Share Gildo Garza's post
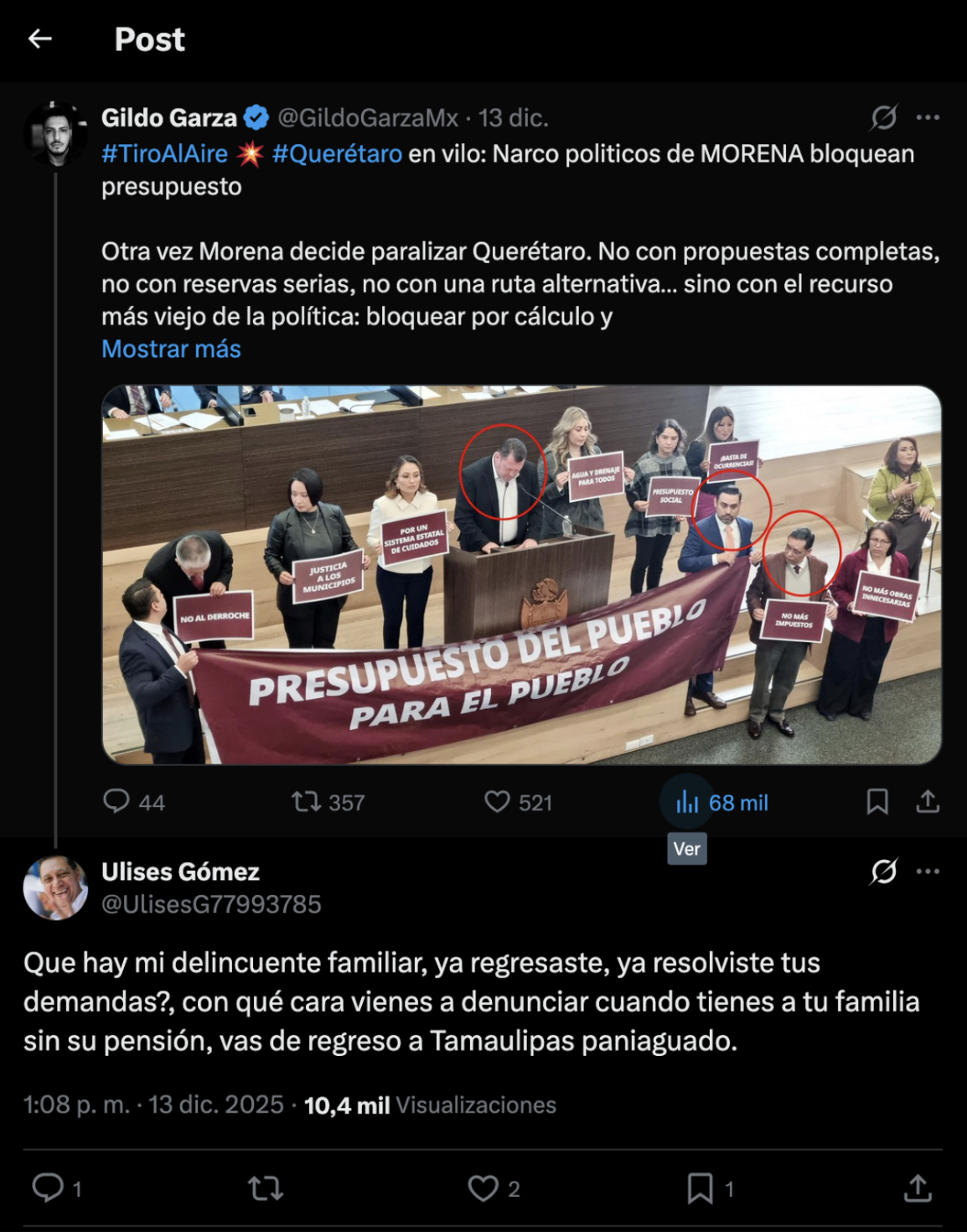This screenshot has height=1232, width=967. pyautogui.click(x=928, y=802)
